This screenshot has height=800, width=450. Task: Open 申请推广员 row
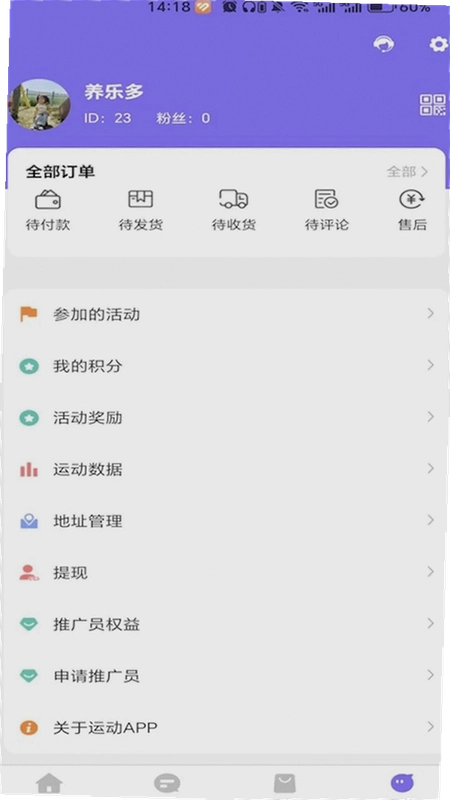pyautogui.click(x=222, y=676)
